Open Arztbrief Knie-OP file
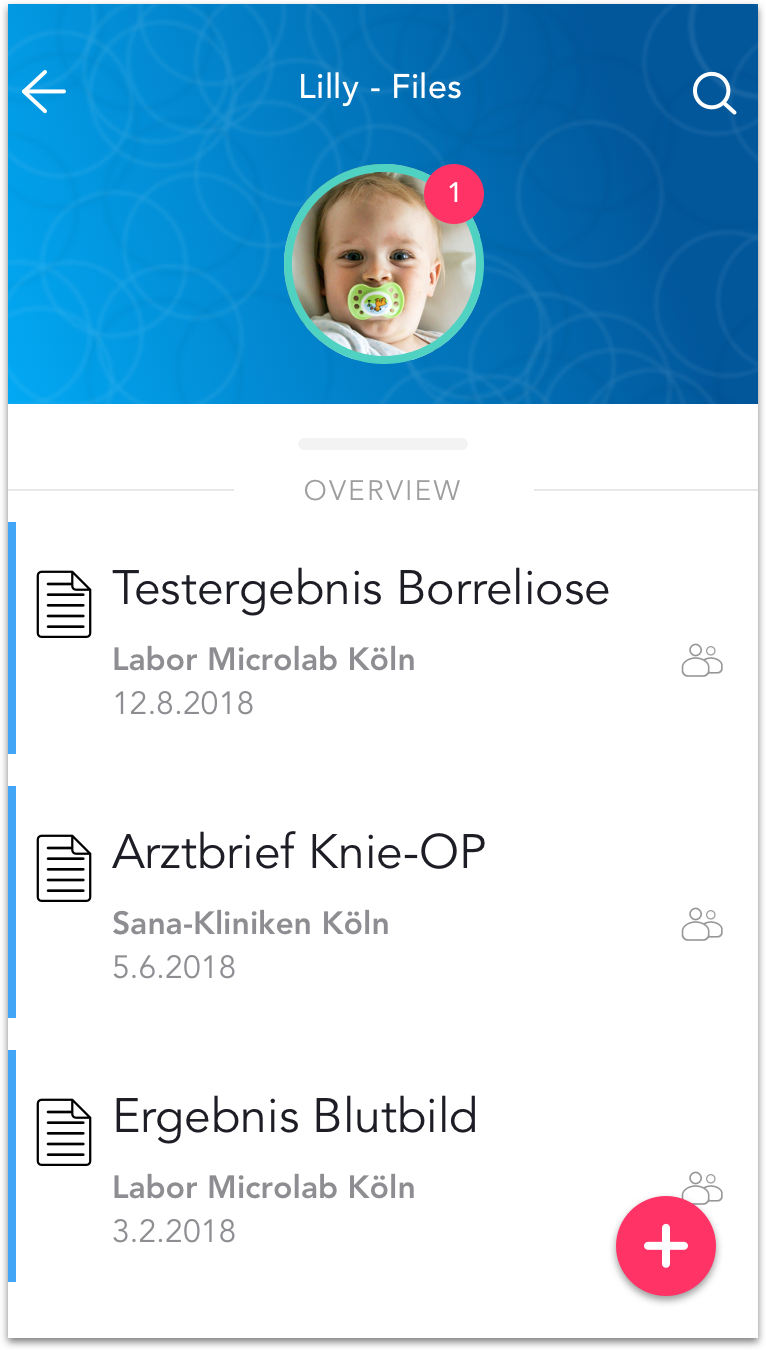766x1350 pixels. point(299,853)
